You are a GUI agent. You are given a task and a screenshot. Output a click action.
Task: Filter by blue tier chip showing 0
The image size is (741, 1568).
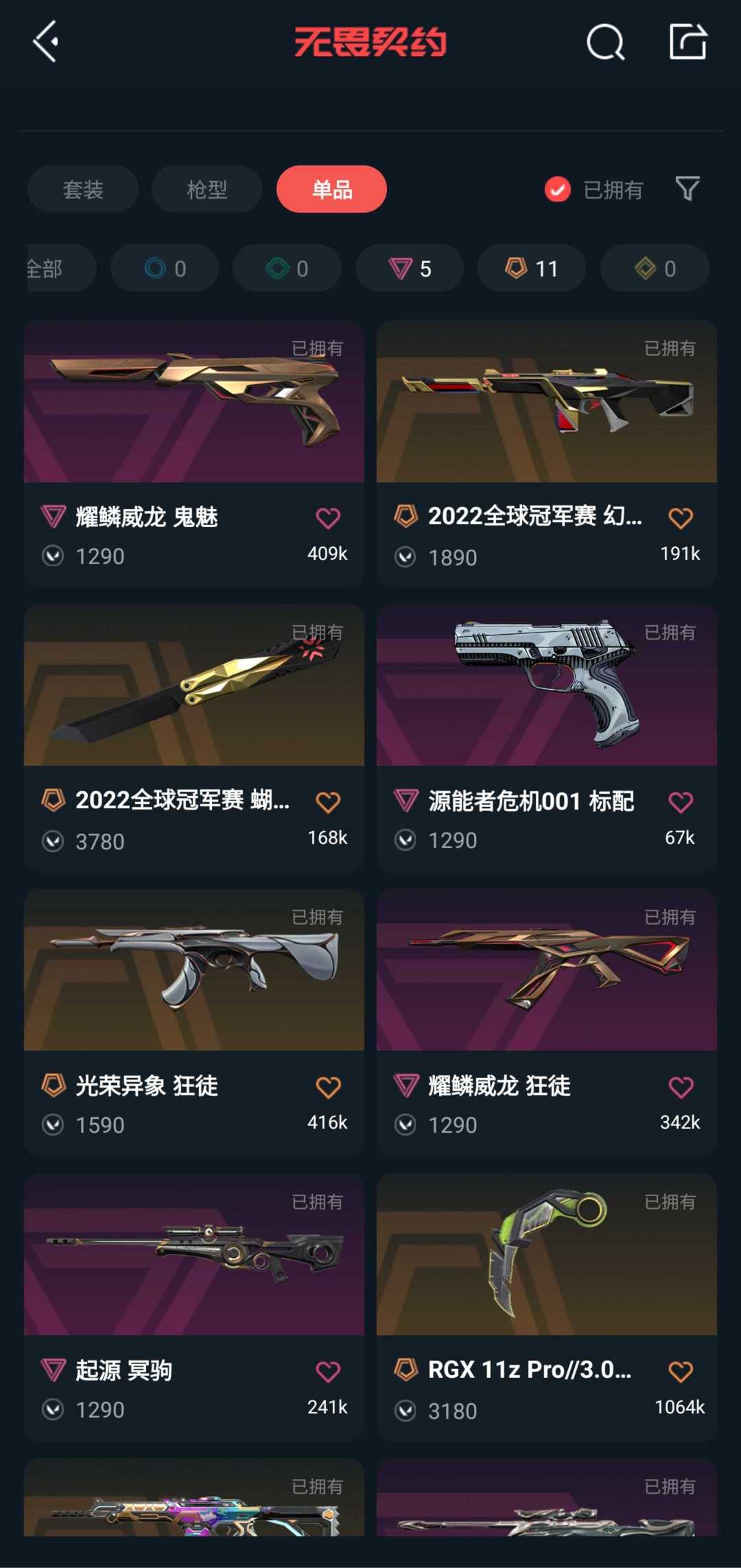[165, 268]
